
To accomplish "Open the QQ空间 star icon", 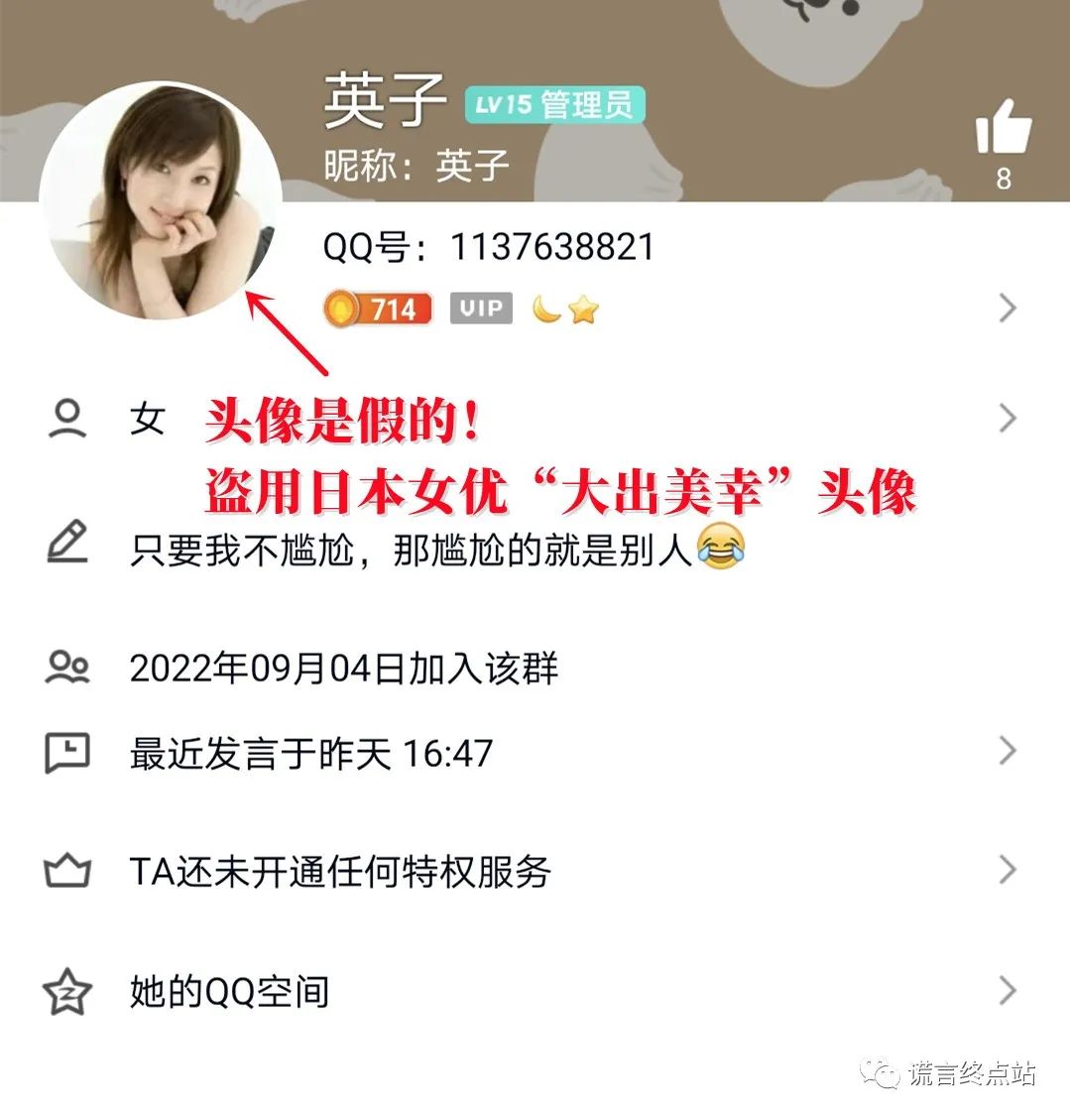I will coord(65,989).
